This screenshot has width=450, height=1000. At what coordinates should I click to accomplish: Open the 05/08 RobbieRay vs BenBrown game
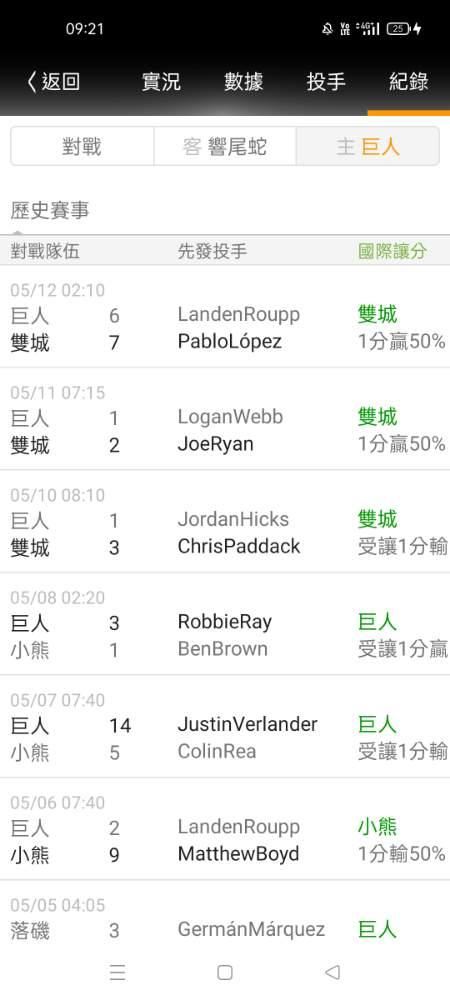(x=225, y=624)
